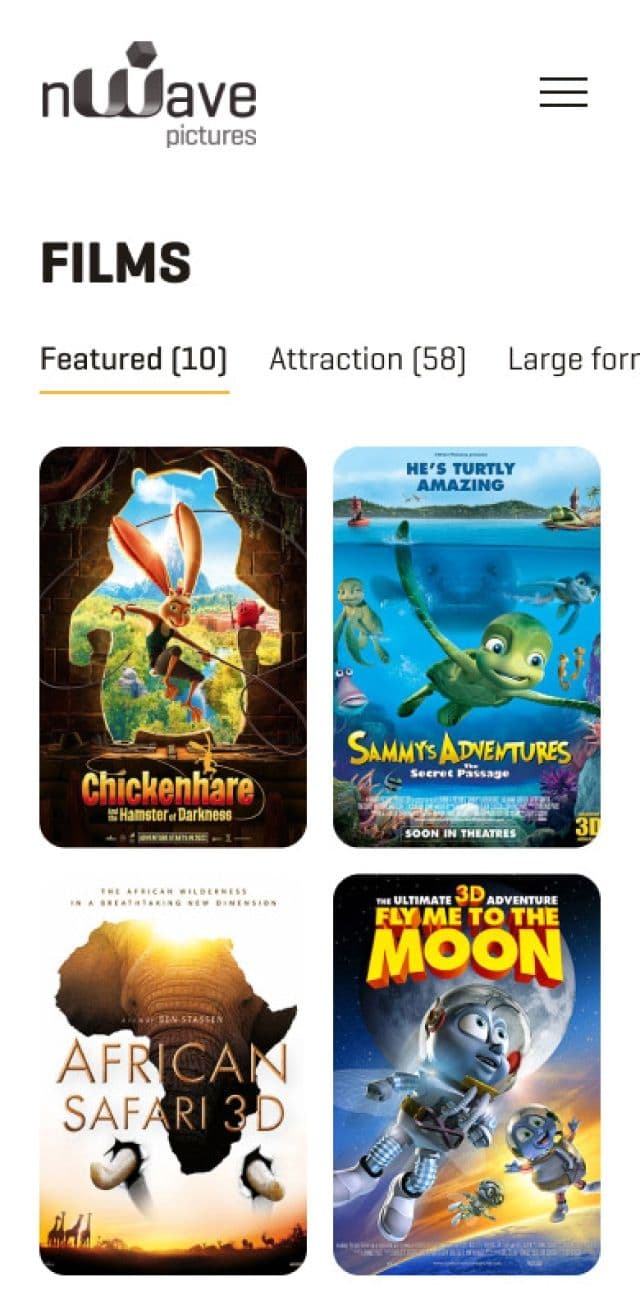Screen dimensions: 640x1298
Task: Tap the Fly Me to the Moon poster
Action: [x=467, y=1075]
